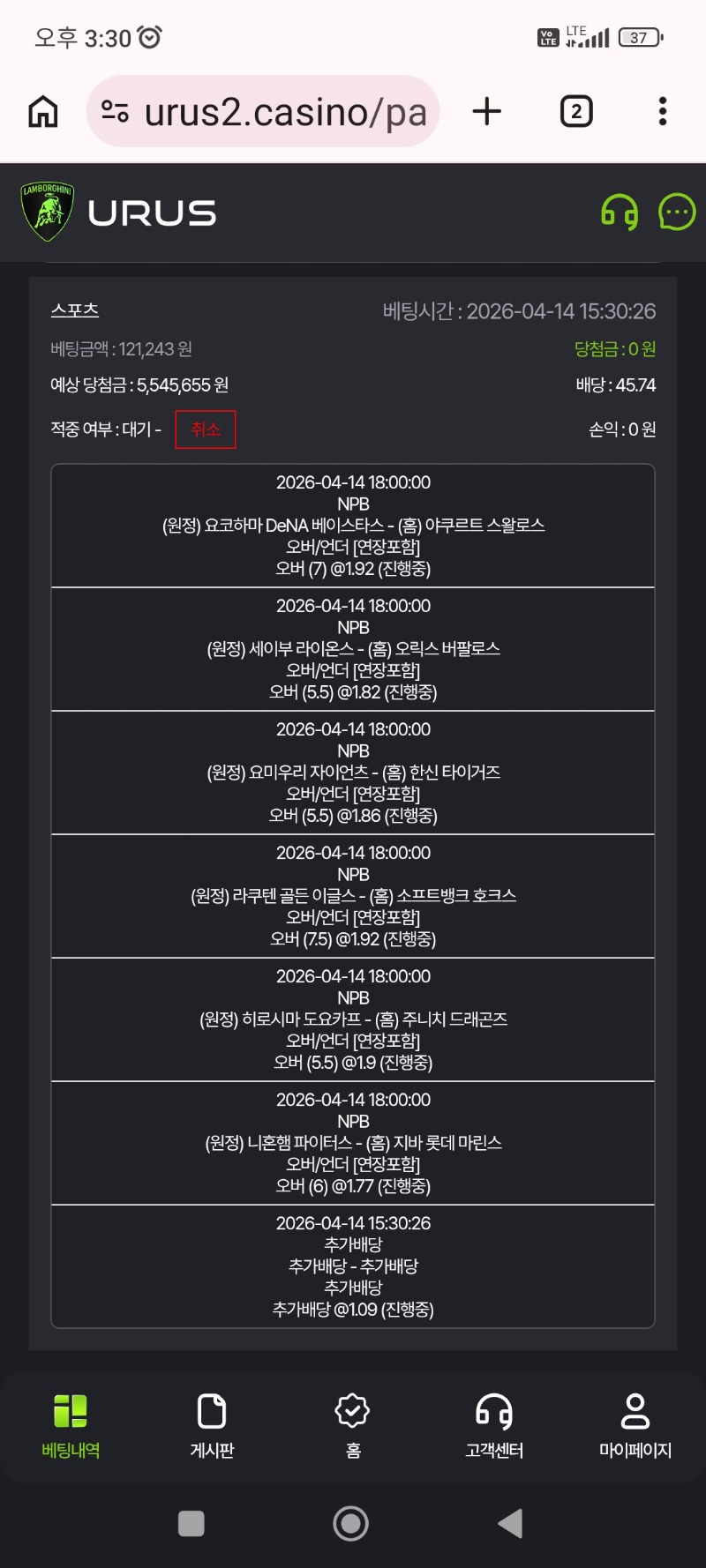The height and width of the screenshot is (1568, 706).
Task: Cancel the bet with the red 취소 button
Action: point(206,429)
